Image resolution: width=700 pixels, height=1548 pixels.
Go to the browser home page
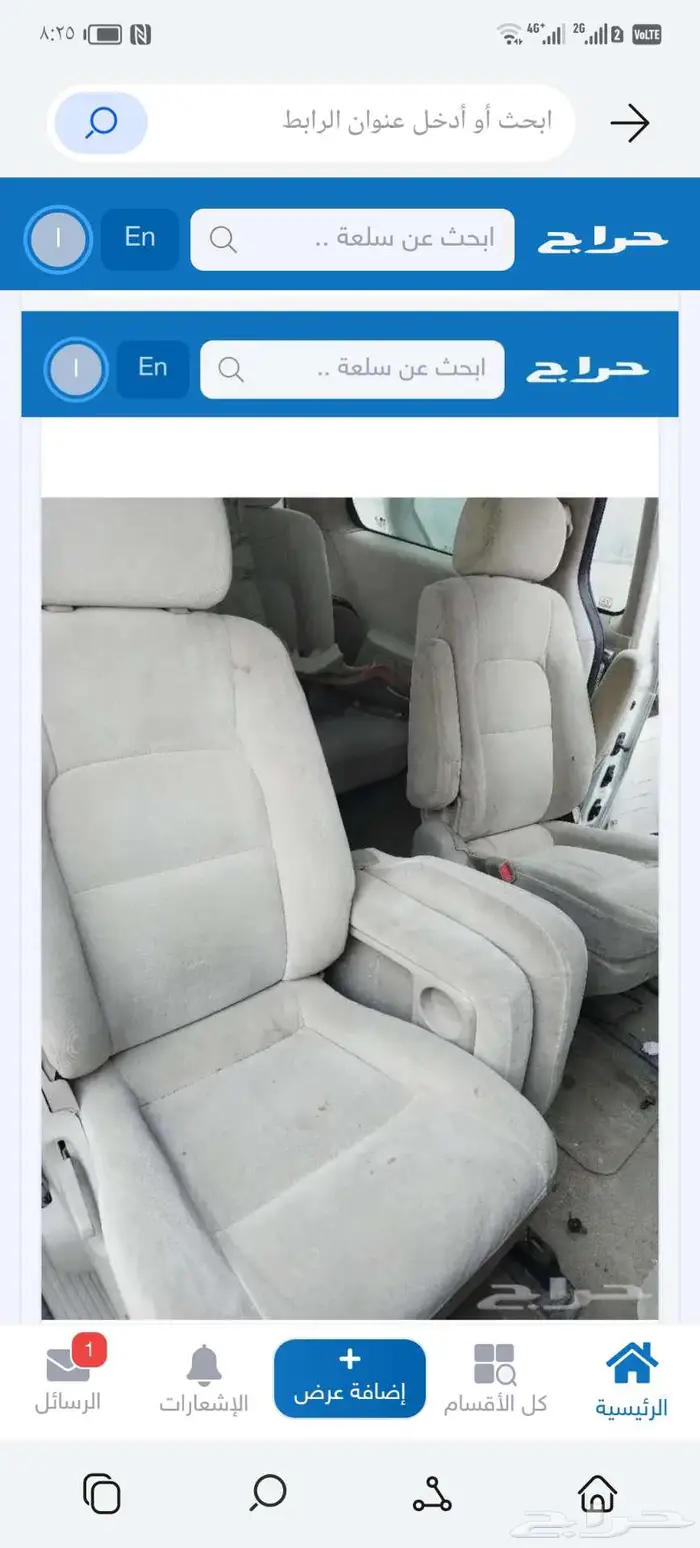coord(597,1493)
